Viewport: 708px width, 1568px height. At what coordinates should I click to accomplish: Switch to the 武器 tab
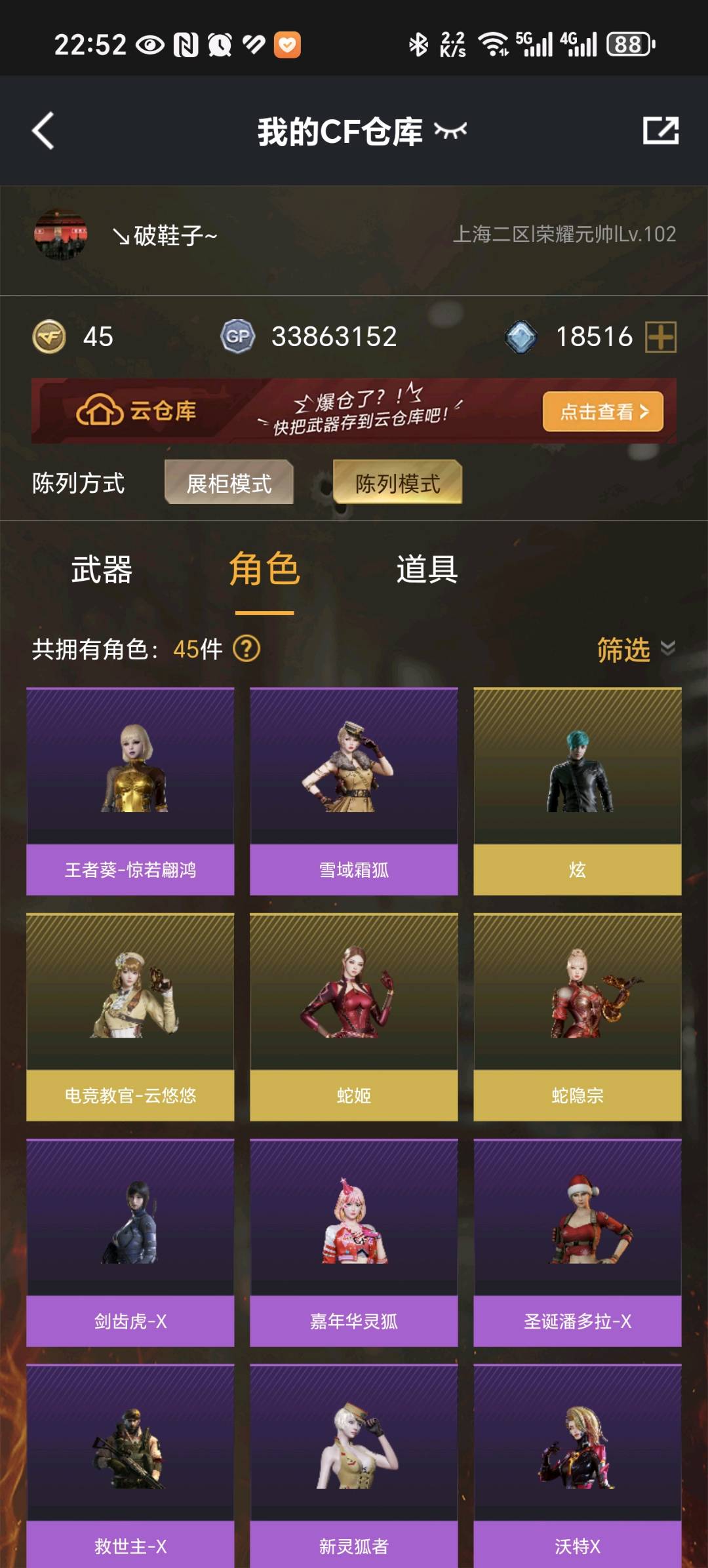(x=102, y=569)
